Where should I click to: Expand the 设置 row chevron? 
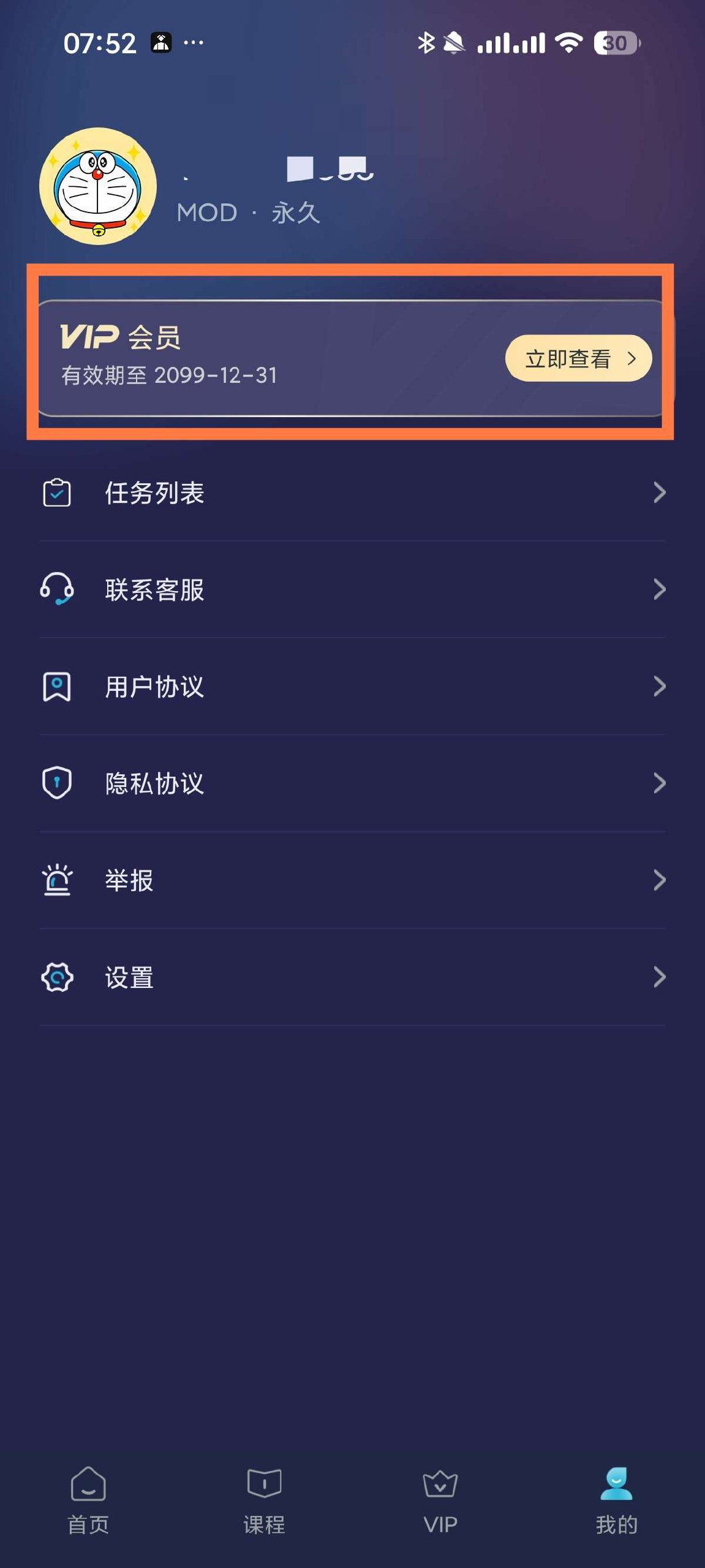(658, 978)
